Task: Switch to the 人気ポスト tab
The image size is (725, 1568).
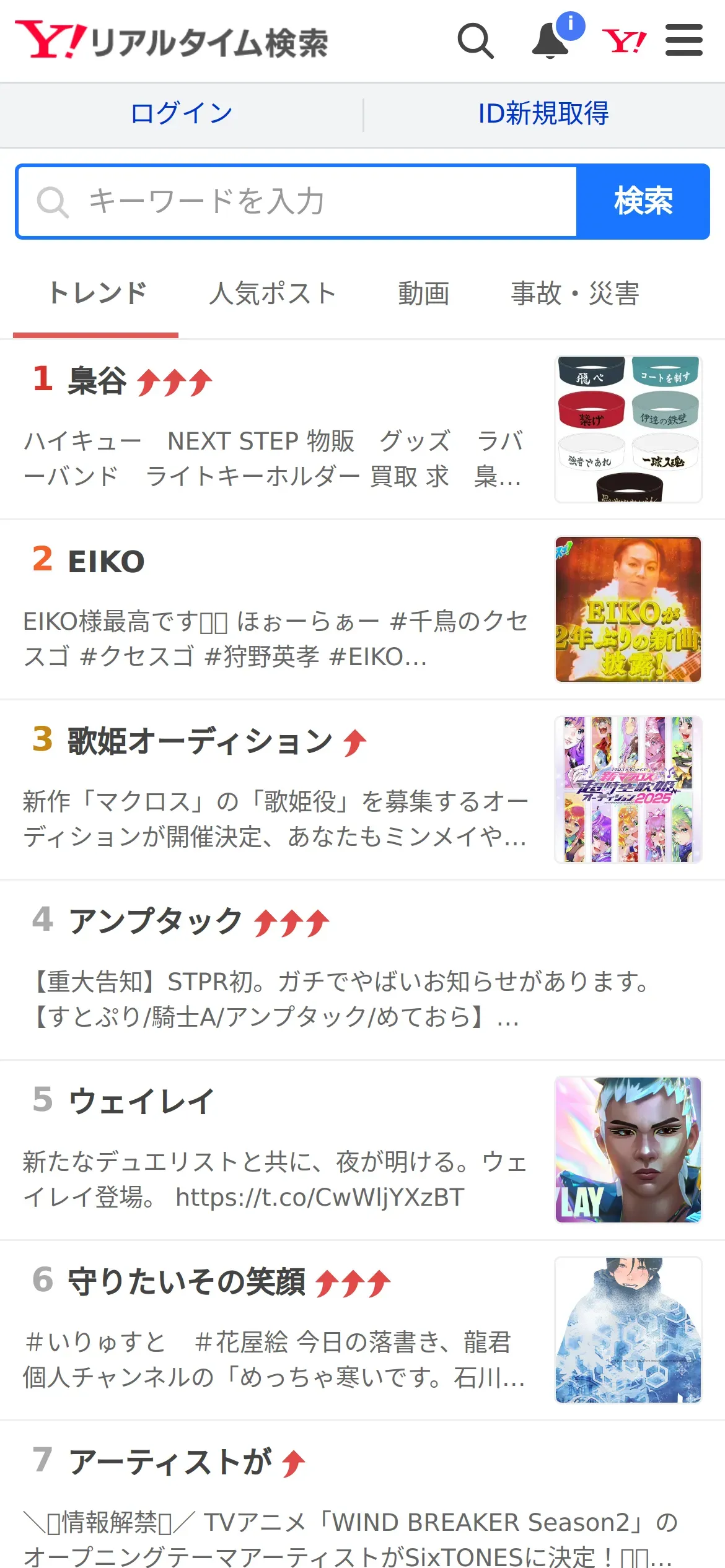Action: point(273,294)
